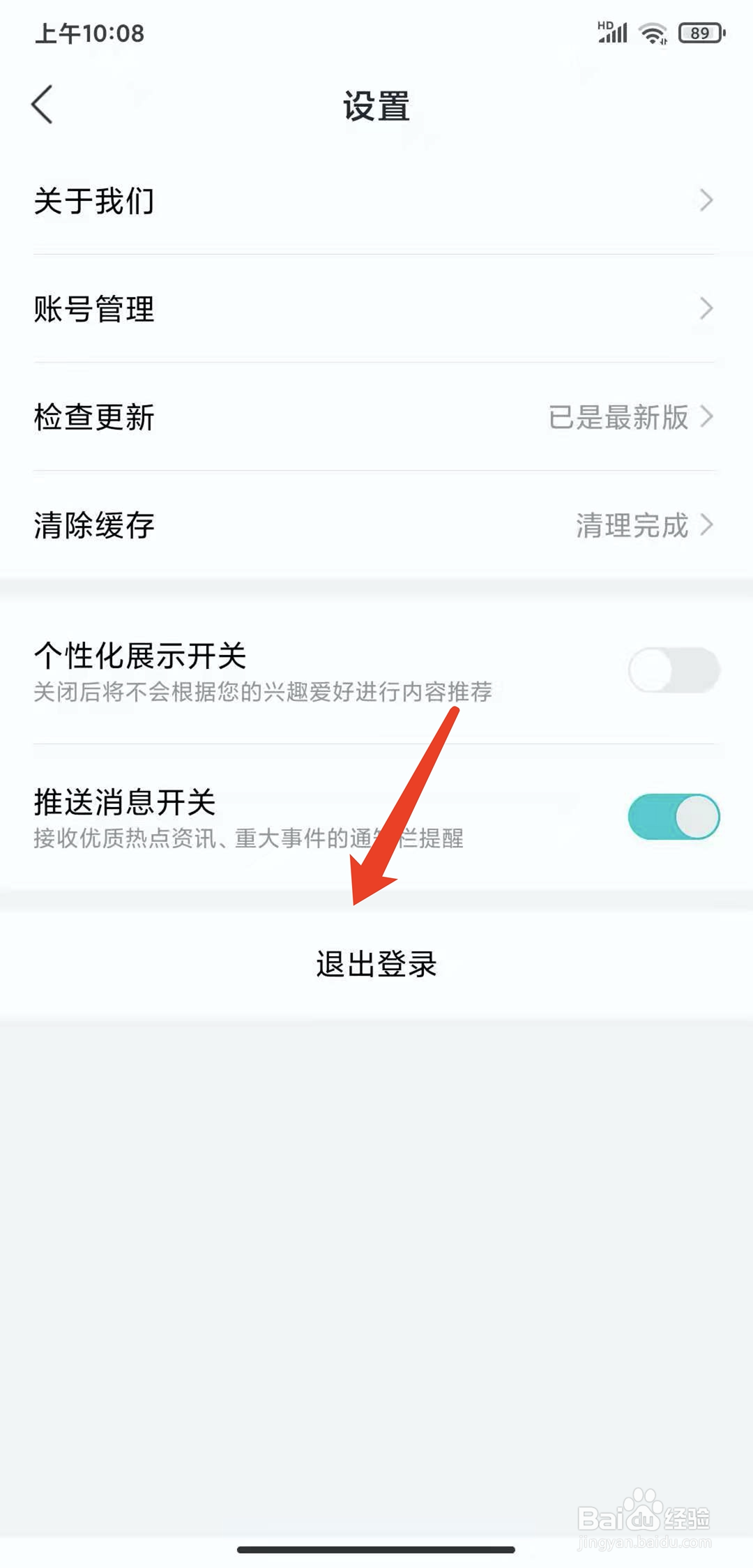The image size is (753, 1568).
Task: Tap the back arrow to leave Settings
Action: point(42,103)
